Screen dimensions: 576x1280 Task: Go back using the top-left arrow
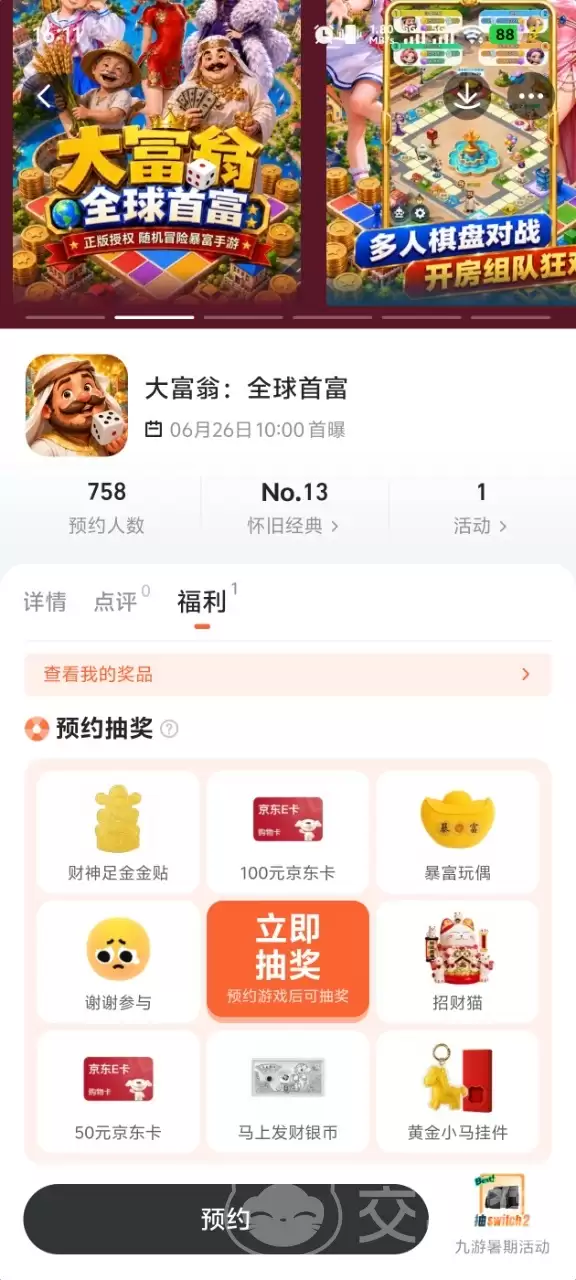point(45,97)
